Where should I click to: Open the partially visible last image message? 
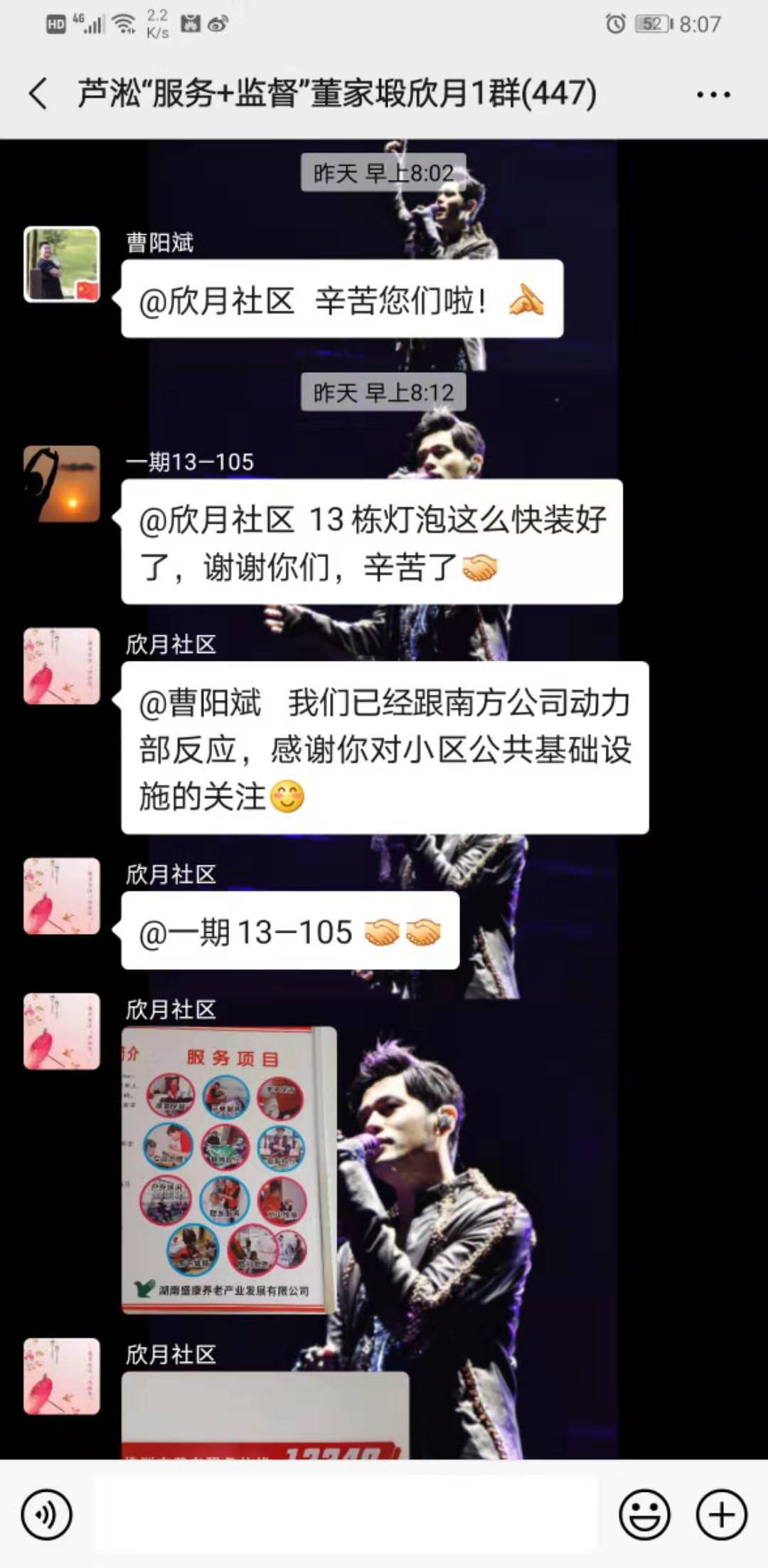pyautogui.click(x=265, y=1416)
